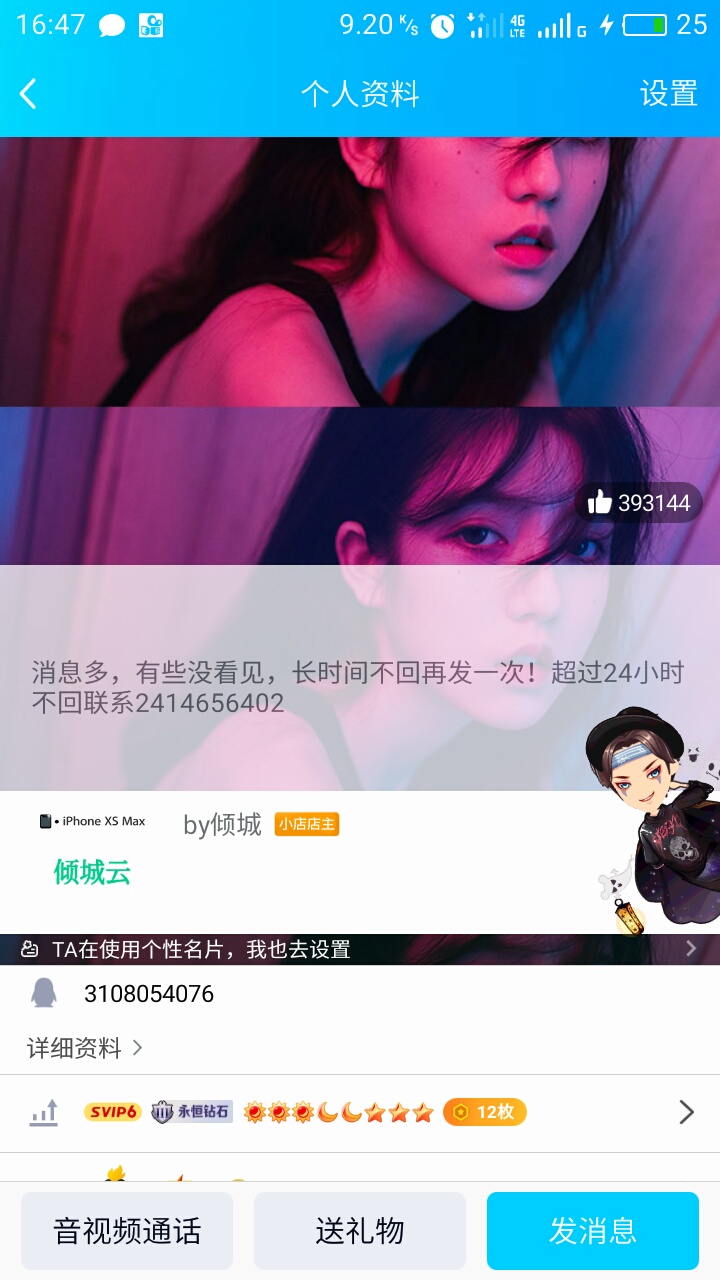Start 音视频通话 call
720x1280 pixels.
point(127,1230)
